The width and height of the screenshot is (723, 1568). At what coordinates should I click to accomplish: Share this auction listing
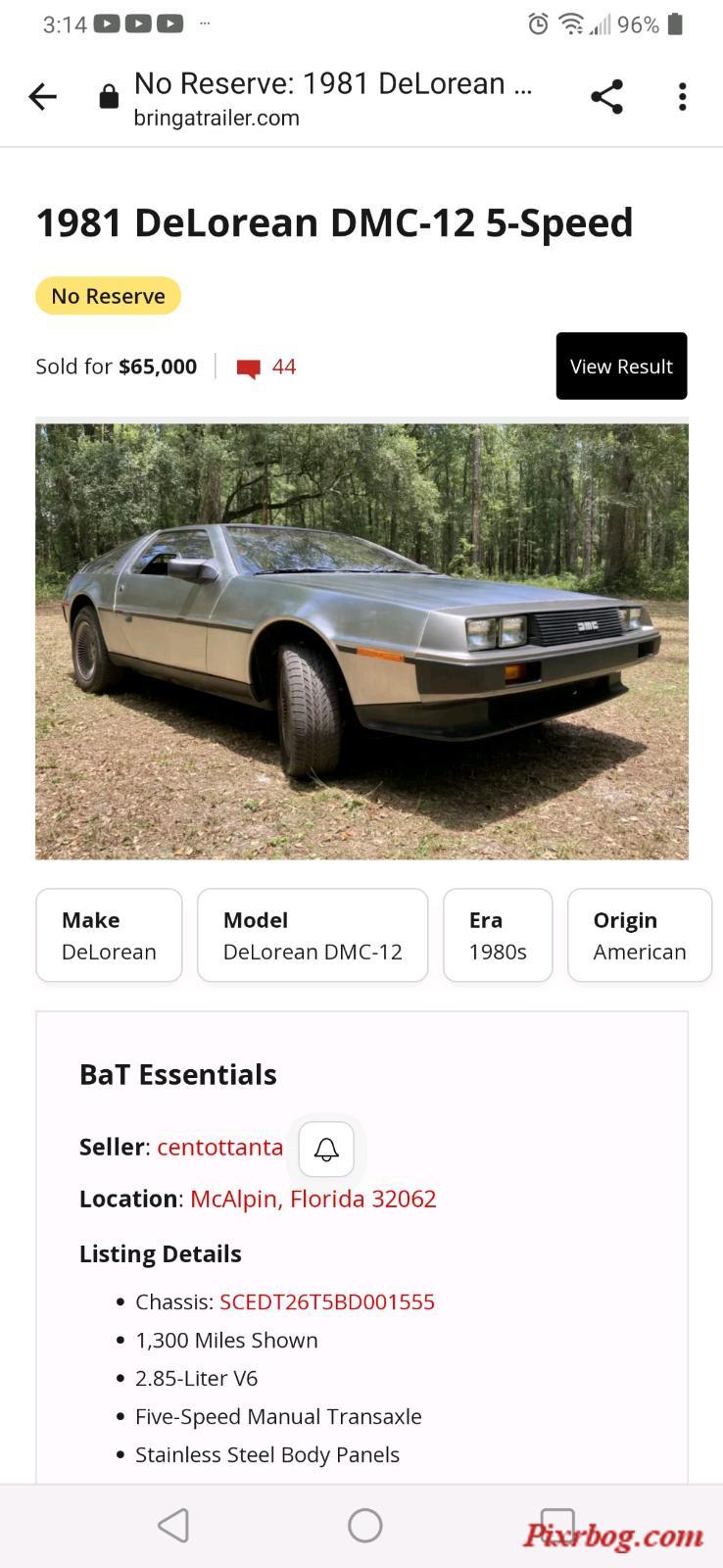pyautogui.click(x=606, y=97)
